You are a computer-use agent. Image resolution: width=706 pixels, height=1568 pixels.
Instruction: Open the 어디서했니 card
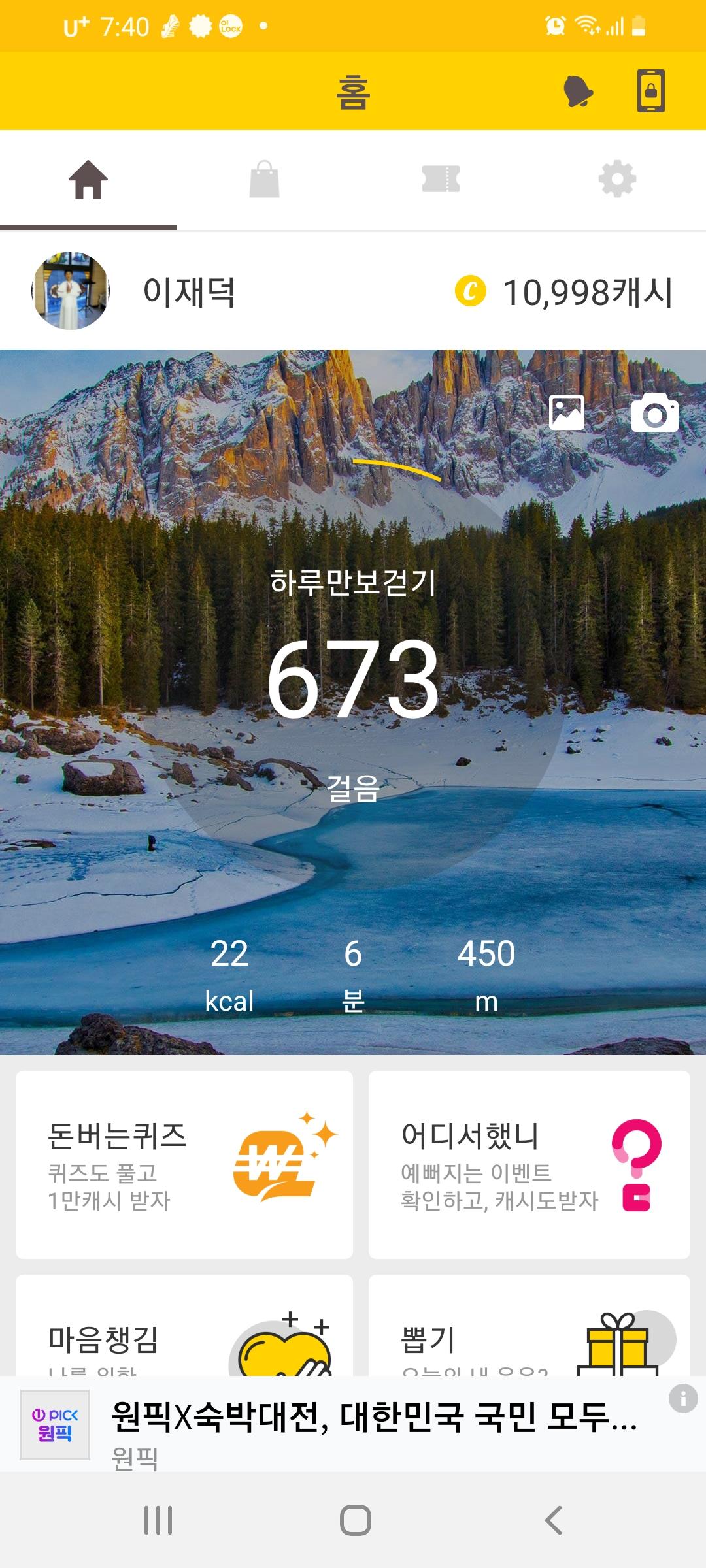[x=529, y=1164]
